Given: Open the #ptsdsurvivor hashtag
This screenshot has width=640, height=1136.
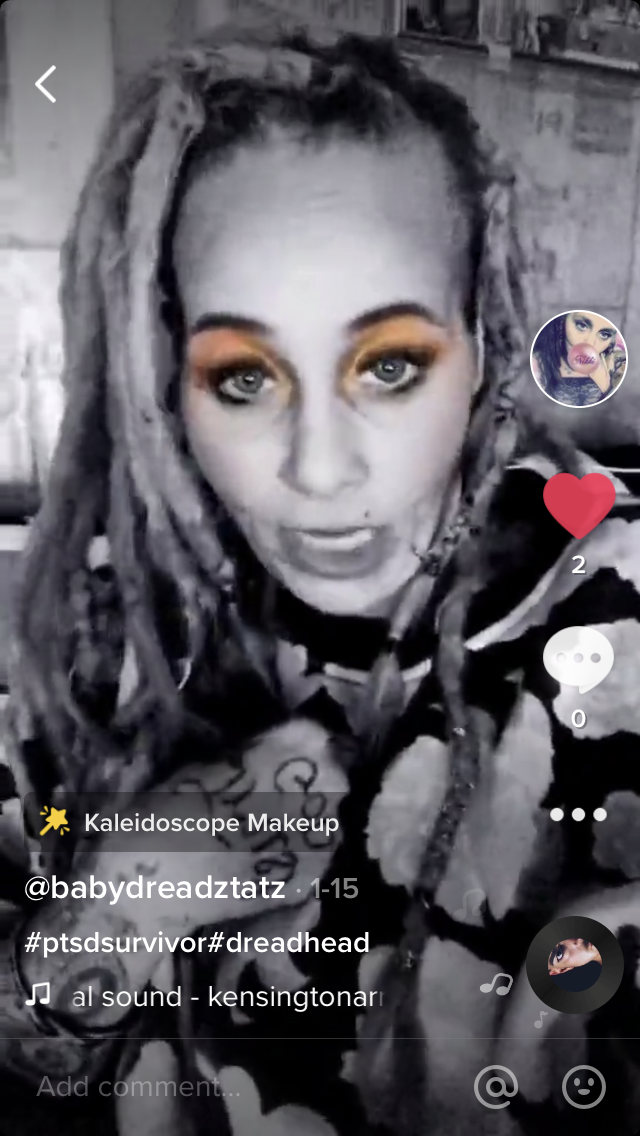Looking at the screenshot, I should pos(114,942).
